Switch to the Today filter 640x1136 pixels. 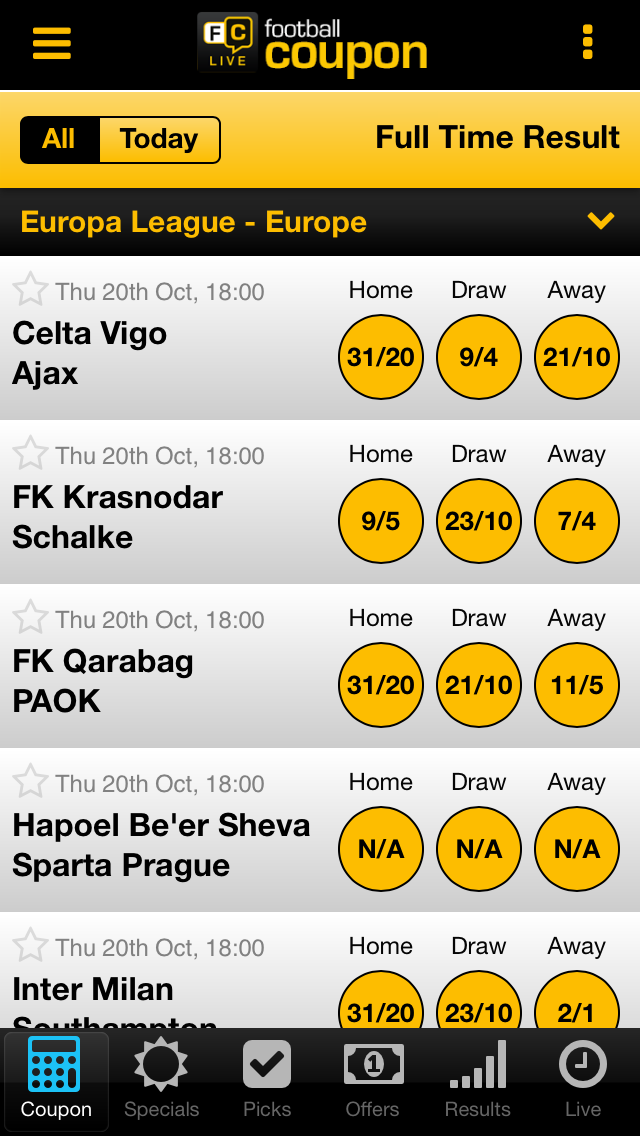pyautogui.click(x=159, y=139)
